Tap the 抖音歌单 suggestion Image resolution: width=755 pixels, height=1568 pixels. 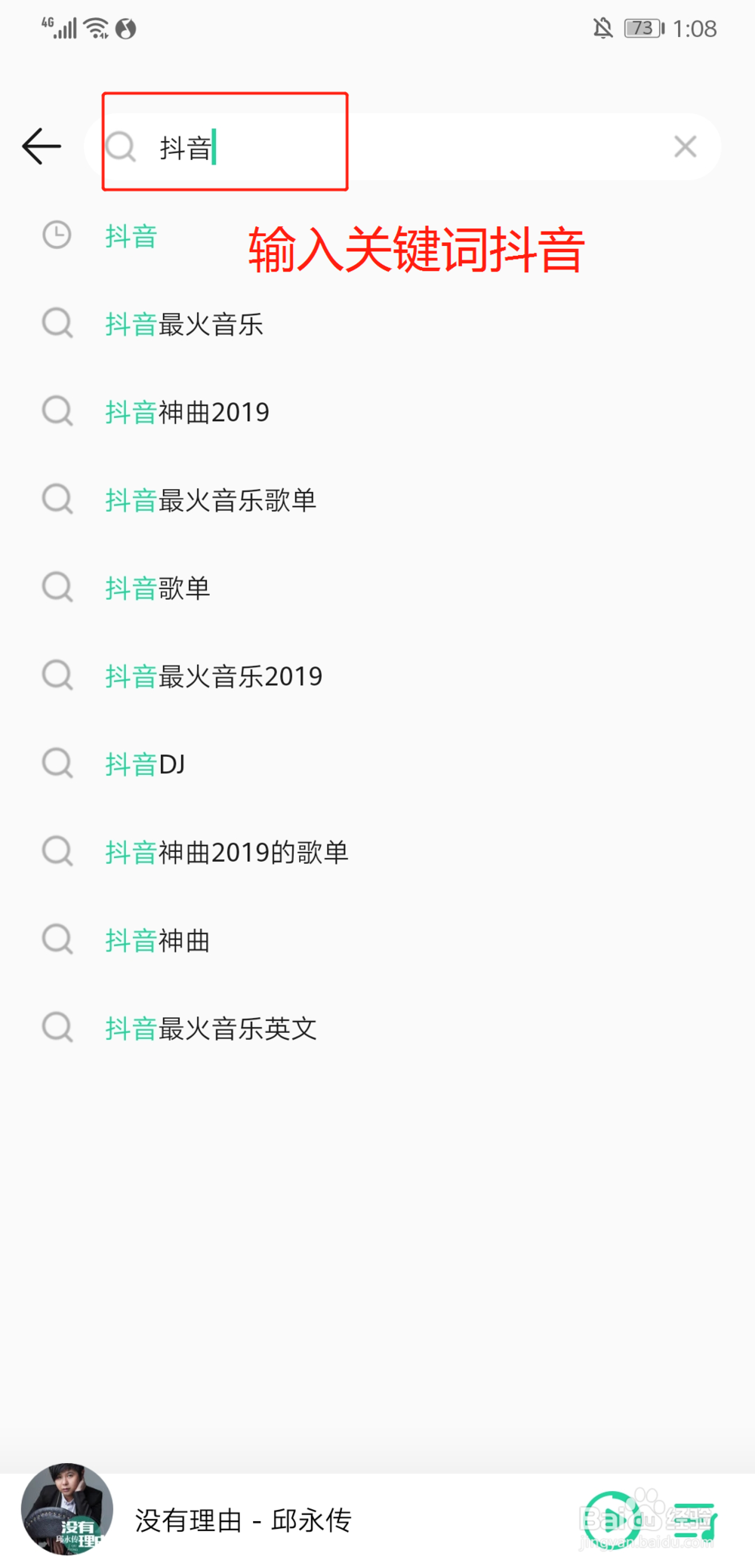coord(158,588)
